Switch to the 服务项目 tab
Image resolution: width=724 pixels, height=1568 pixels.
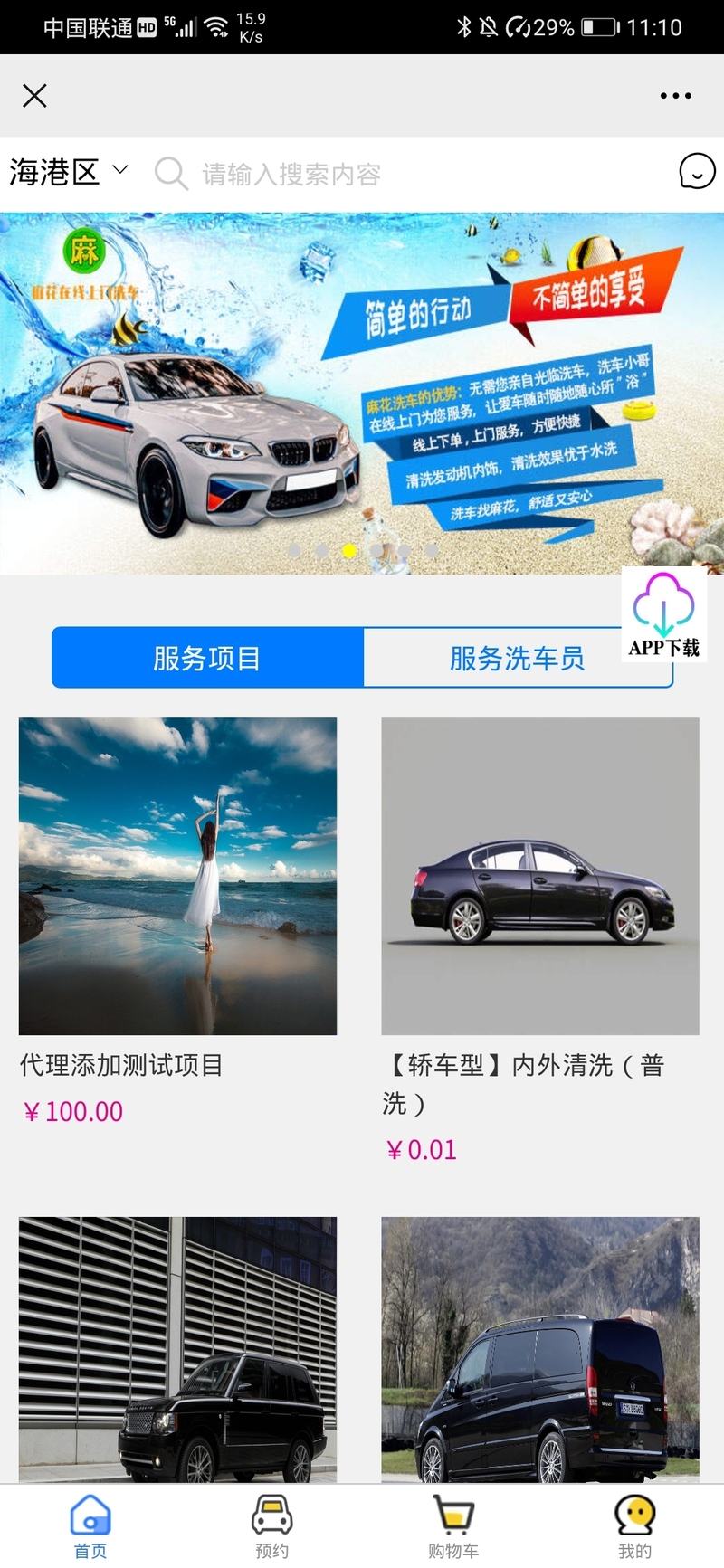[207, 658]
